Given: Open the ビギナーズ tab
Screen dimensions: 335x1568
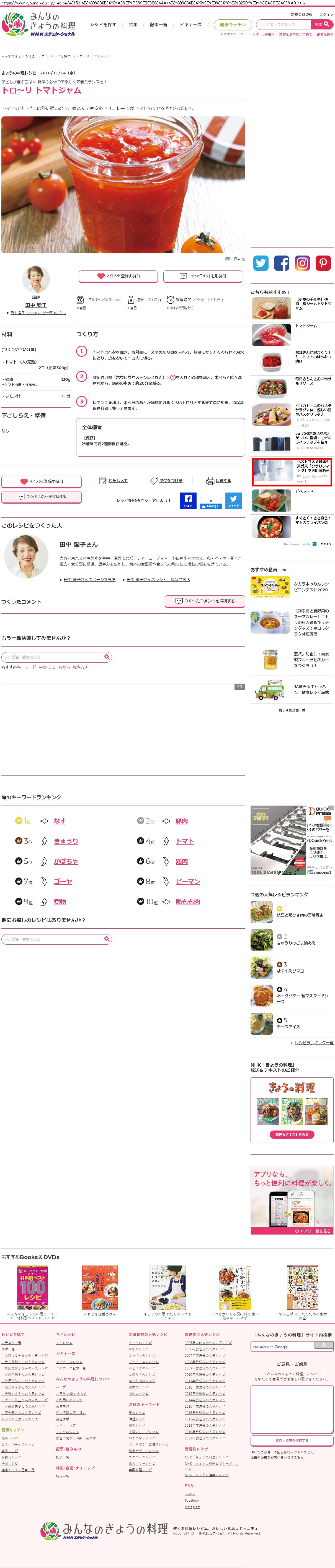Looking at the screenshot, I should tap(191, 25).
